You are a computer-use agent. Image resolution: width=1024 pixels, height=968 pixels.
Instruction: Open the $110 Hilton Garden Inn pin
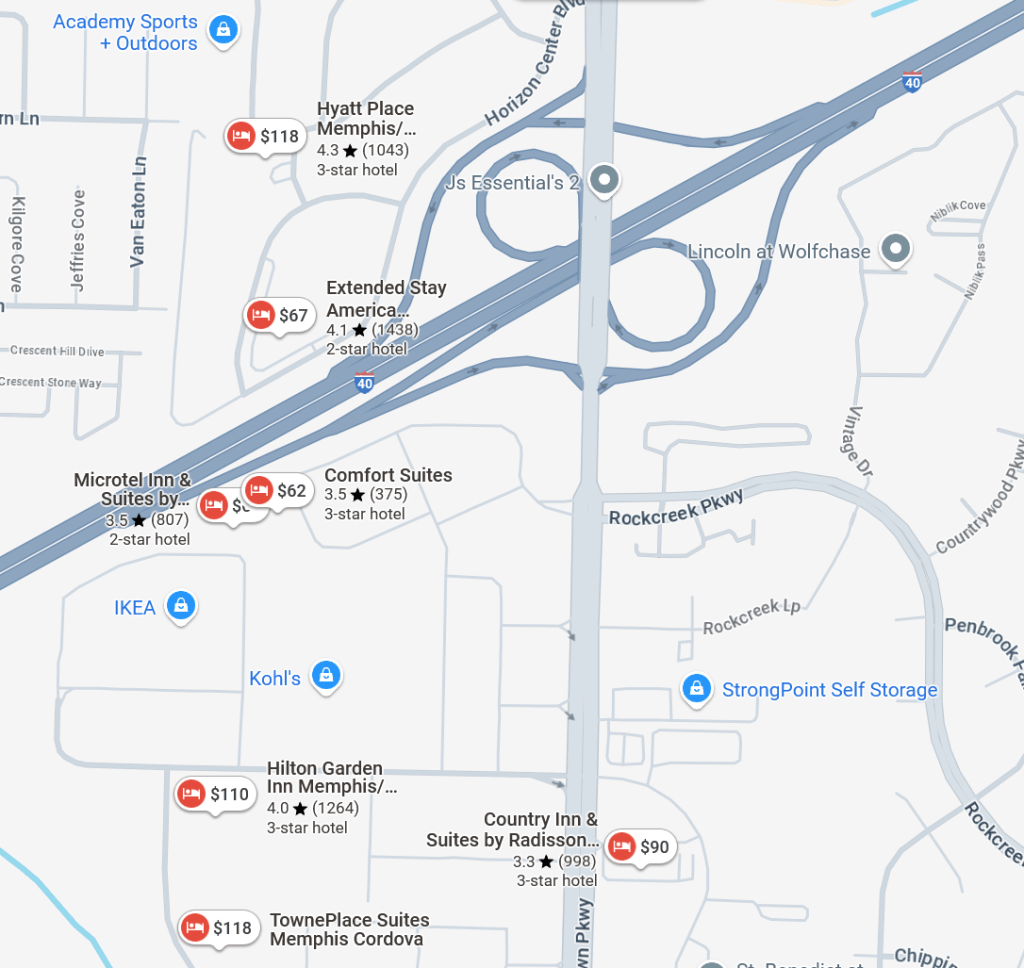214,795
